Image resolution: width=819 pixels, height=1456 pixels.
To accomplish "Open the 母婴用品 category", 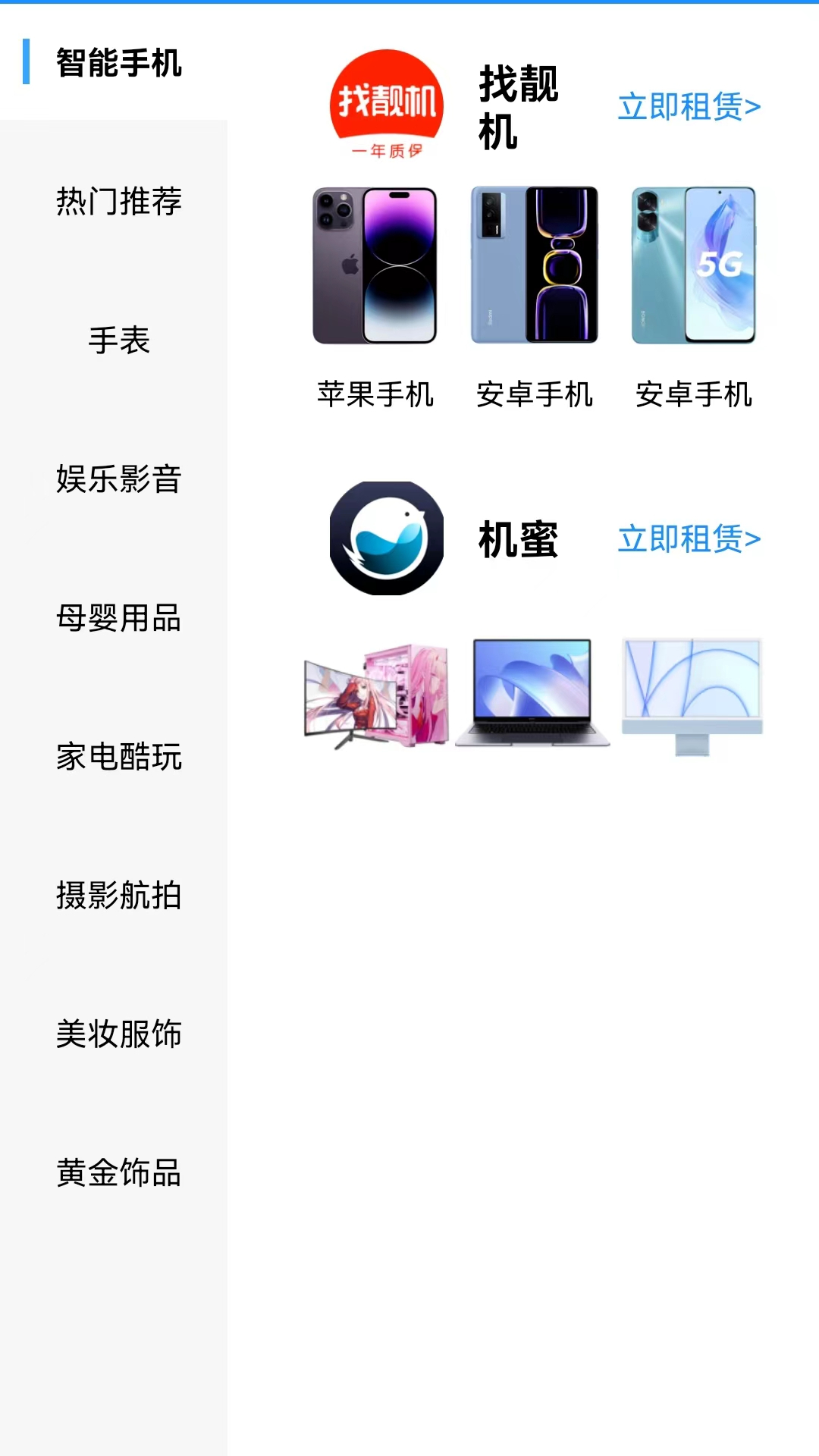I will [118, 619].
